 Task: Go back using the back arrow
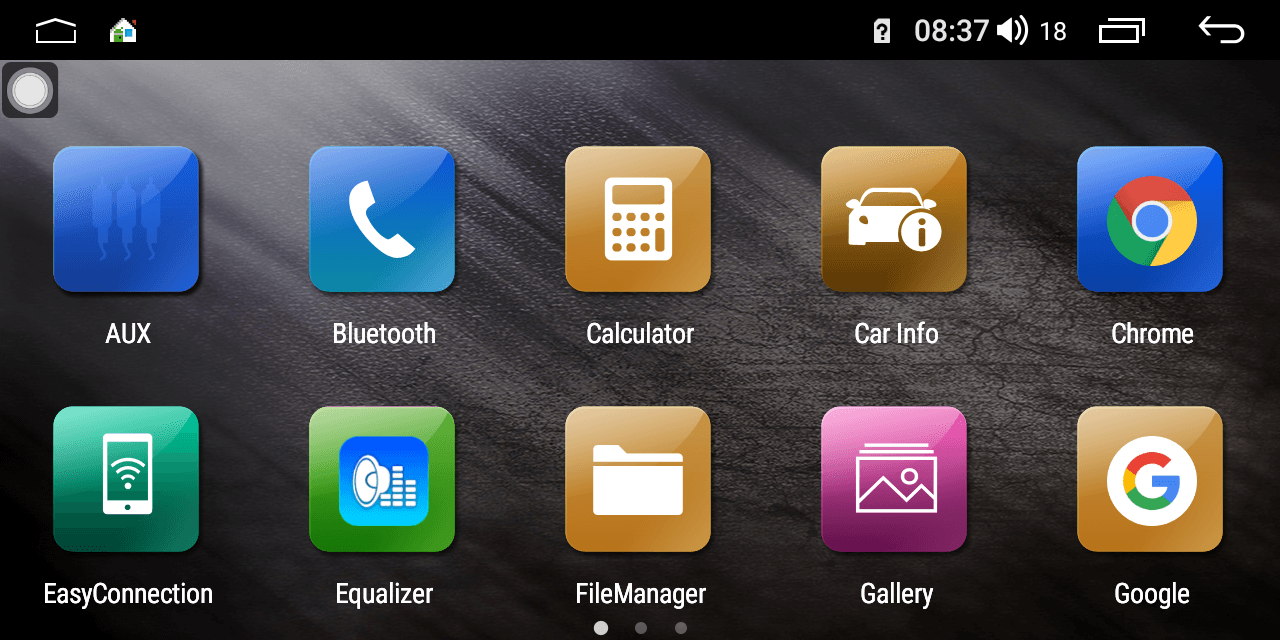(x=1221, y=30)
